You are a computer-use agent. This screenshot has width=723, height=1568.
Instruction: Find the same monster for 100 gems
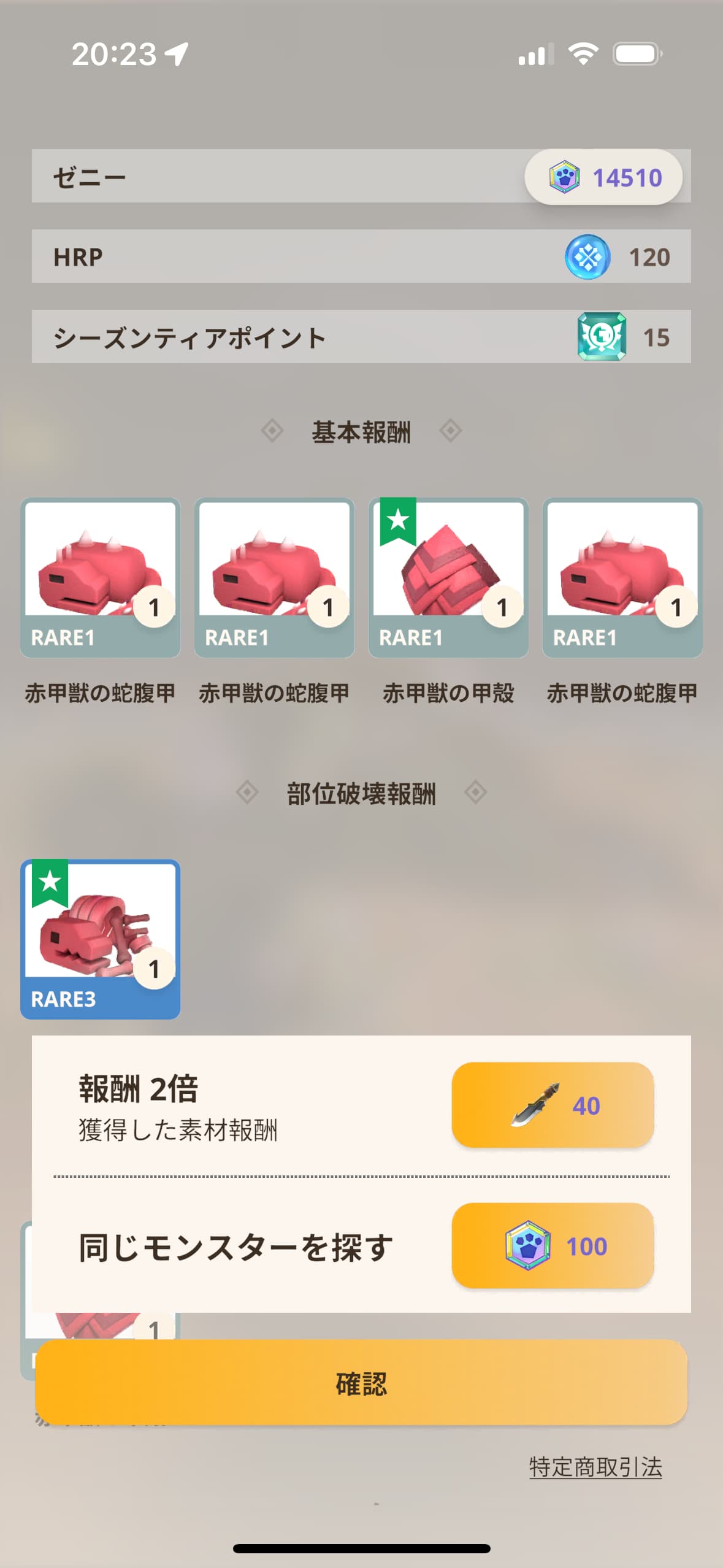553,1246
